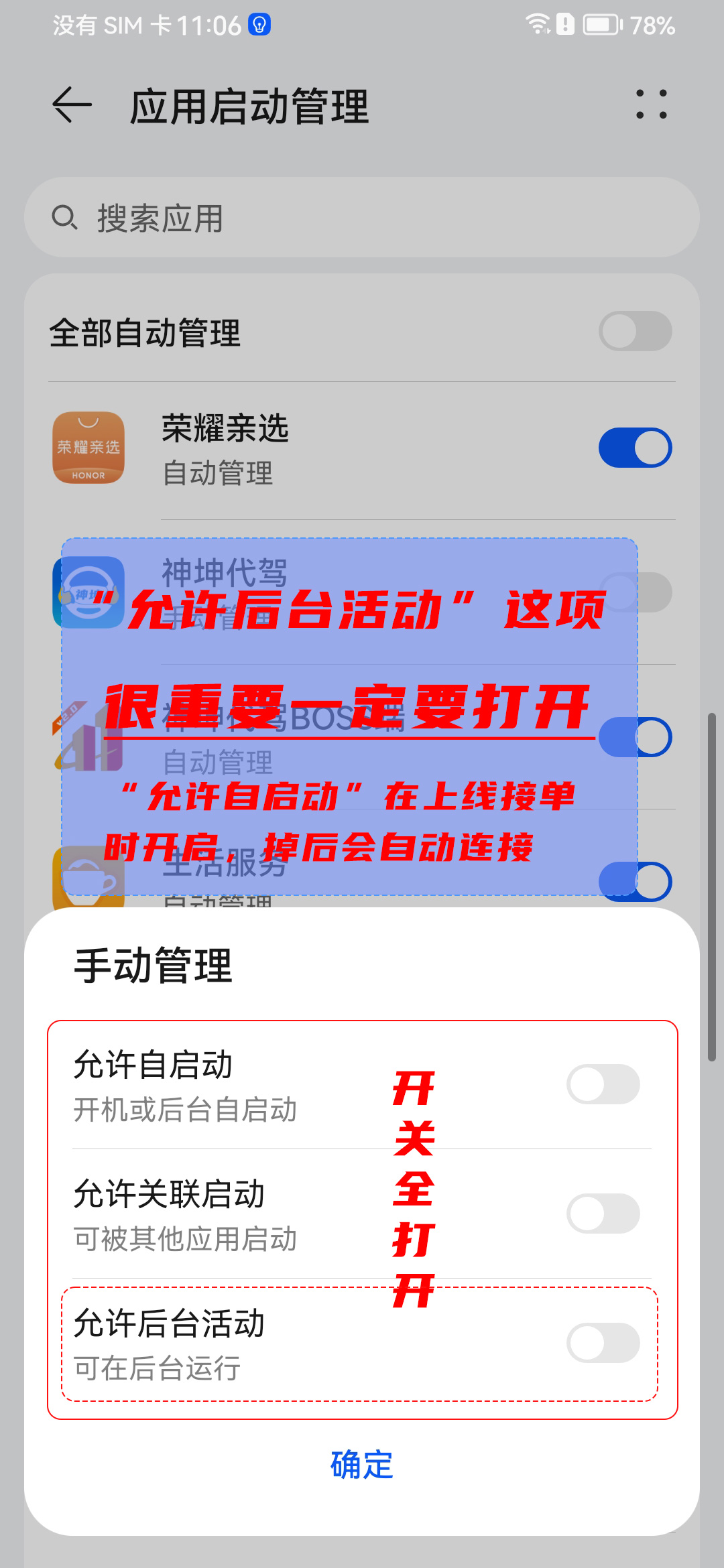
Task: Confirm with the 确定 button
Action: tap(361, 1465)
